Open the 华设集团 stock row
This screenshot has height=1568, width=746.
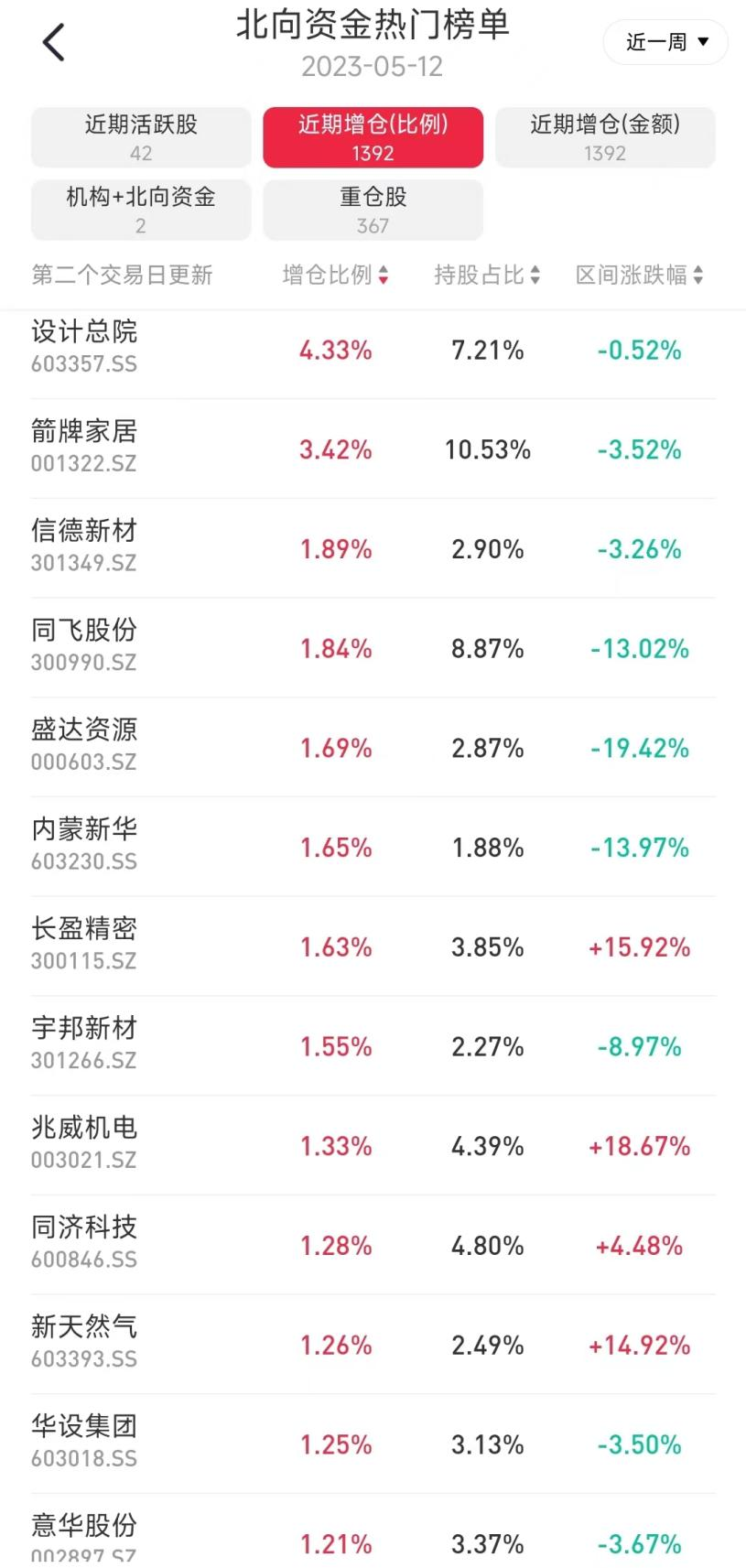pyautogui.click(x=373, y=1444)
